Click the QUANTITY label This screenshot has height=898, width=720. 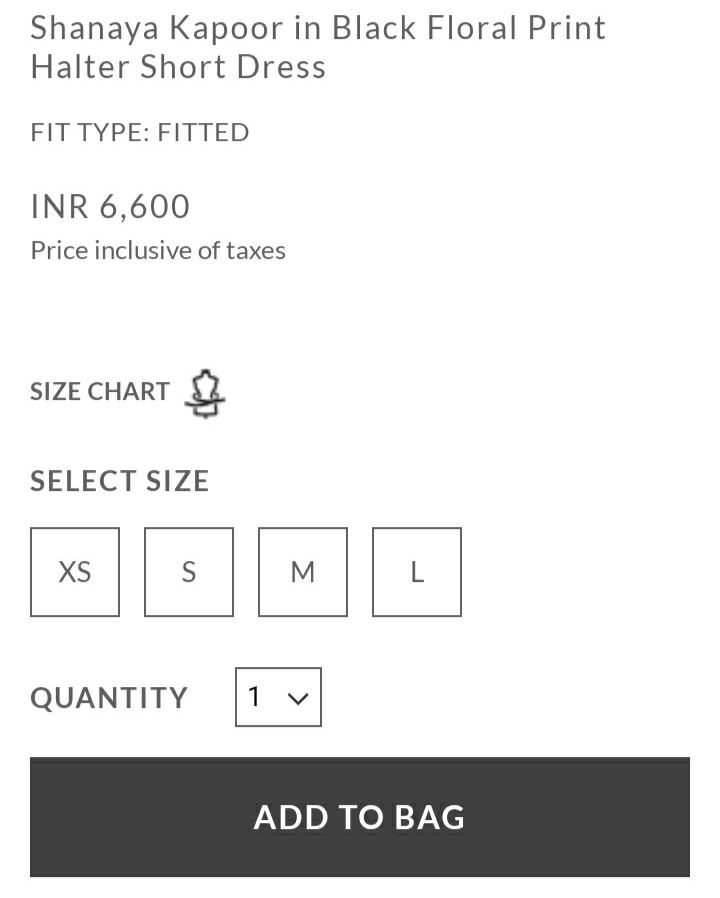coord(108,697)
